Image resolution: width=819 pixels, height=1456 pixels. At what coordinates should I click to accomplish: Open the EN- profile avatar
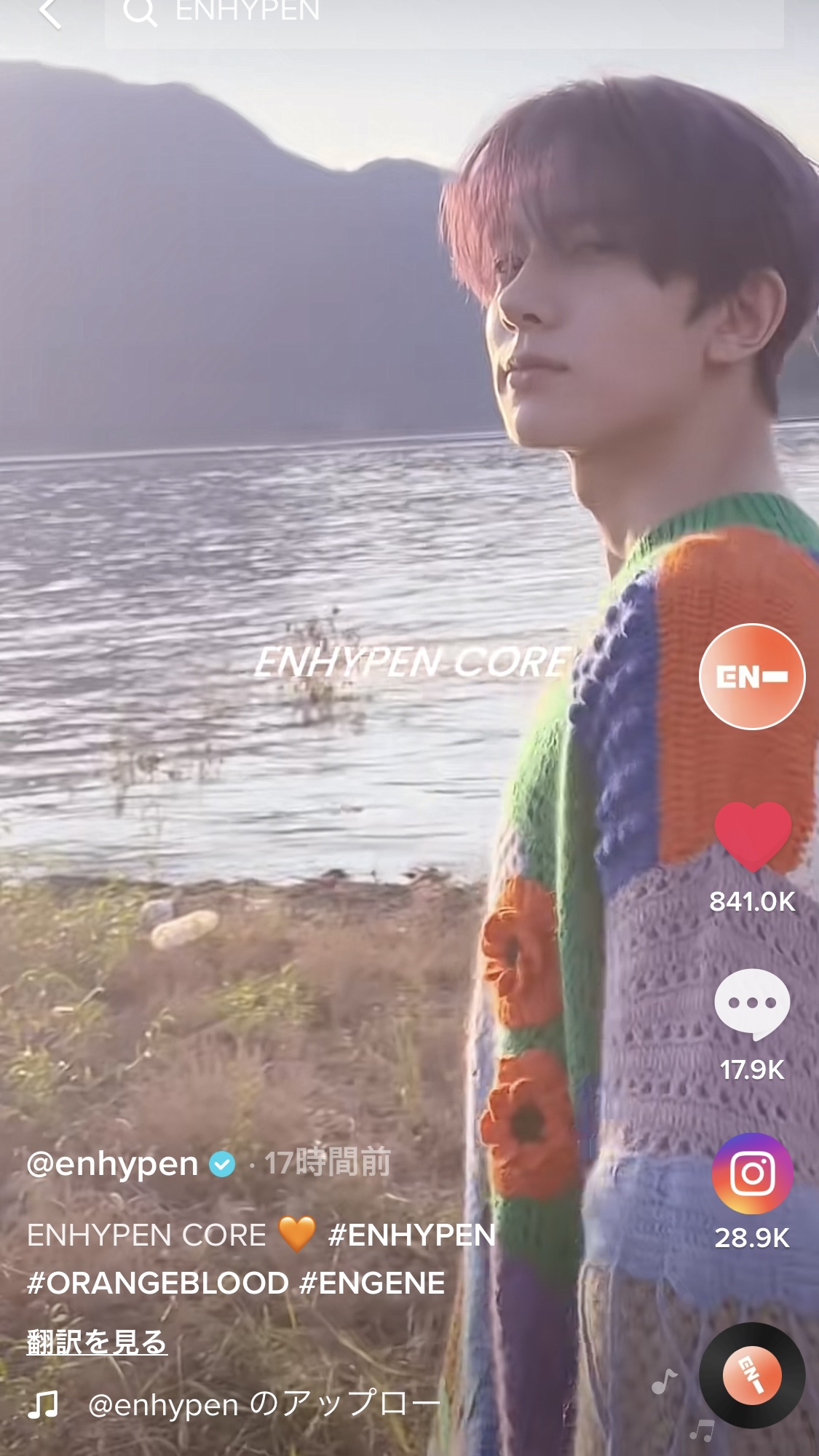[752, 676]
